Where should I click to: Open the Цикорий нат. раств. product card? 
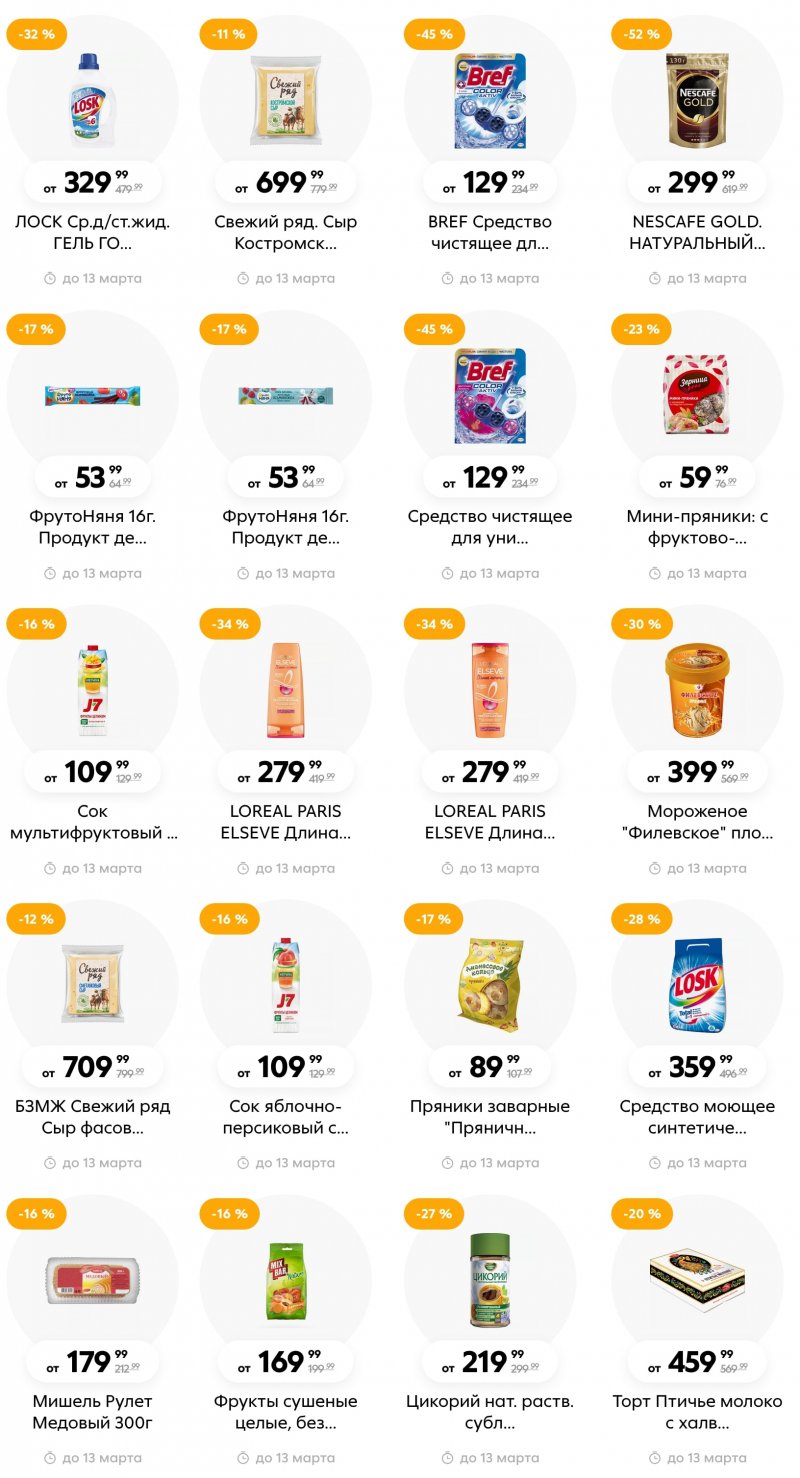click(x=490, y=1280)
